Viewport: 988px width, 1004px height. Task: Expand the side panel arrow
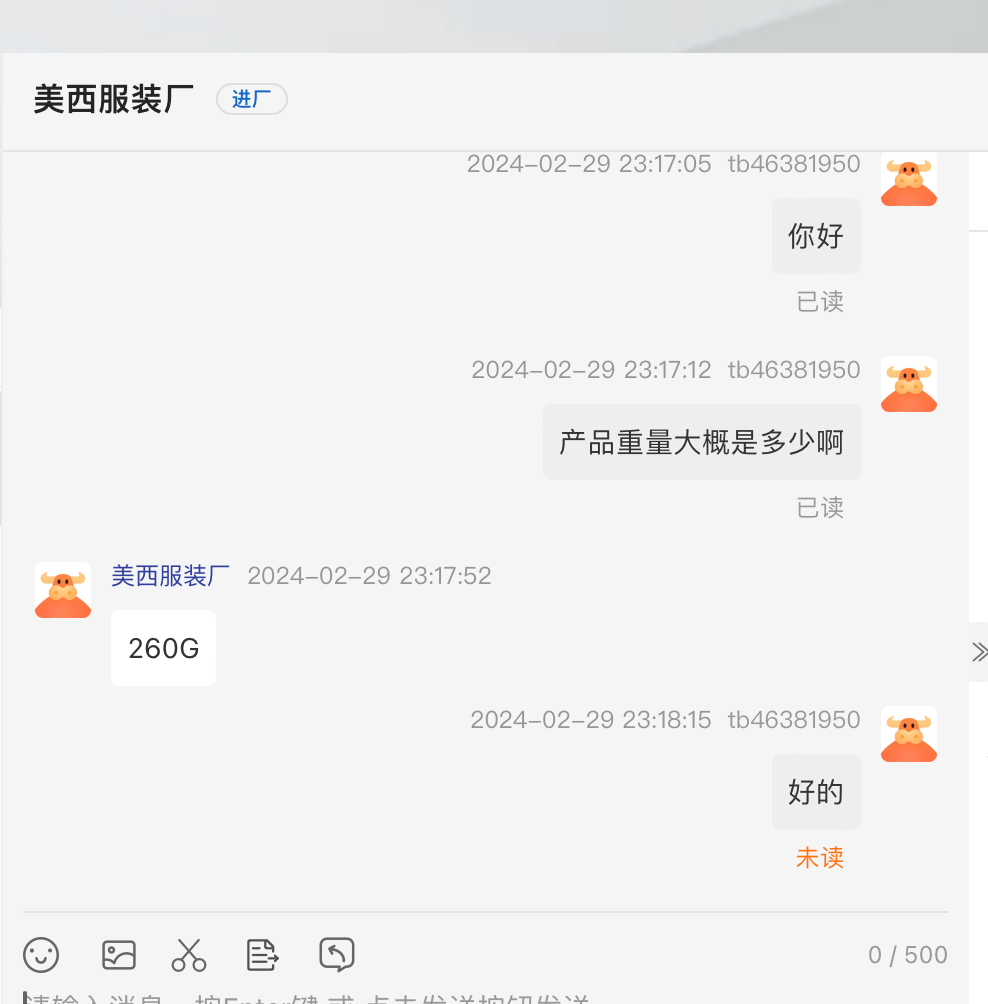pos(979,652)
